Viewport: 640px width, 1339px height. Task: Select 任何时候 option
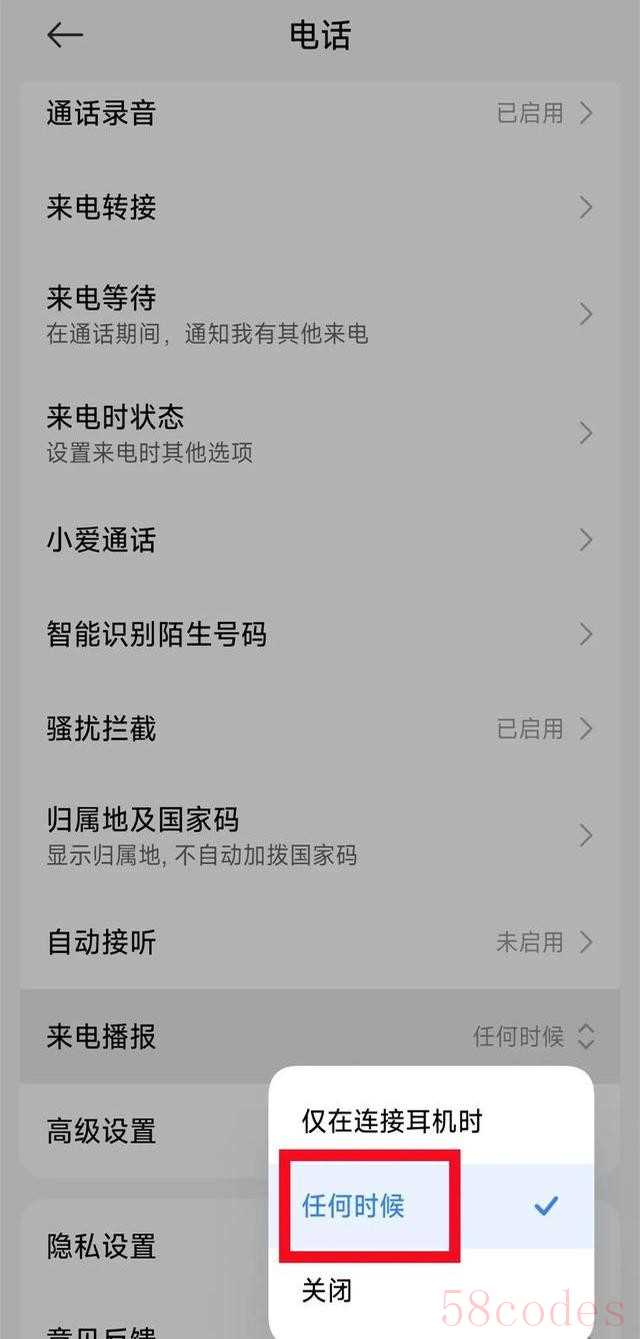[x=431, y=1206]
